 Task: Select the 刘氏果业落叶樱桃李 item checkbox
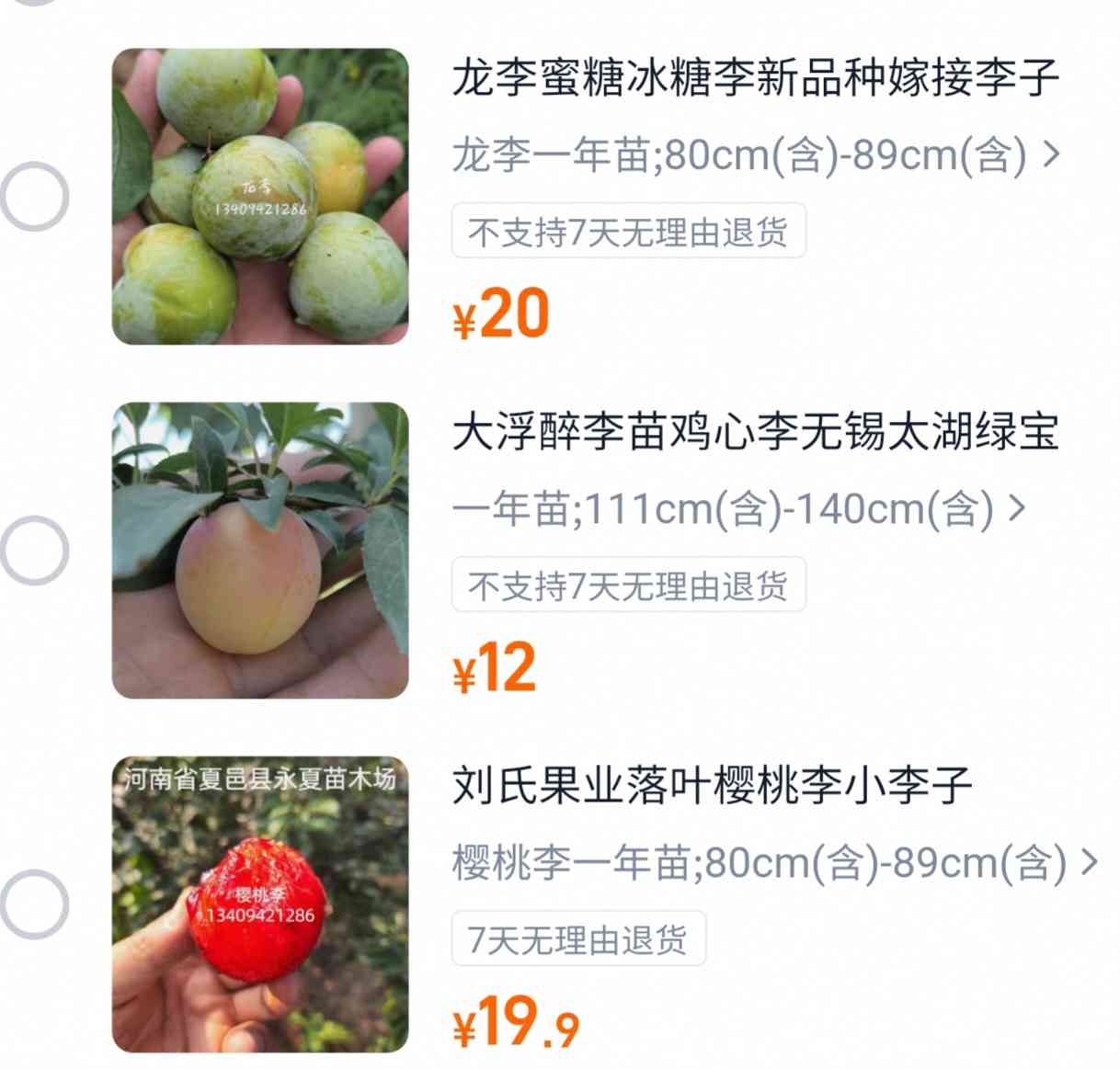35,904
